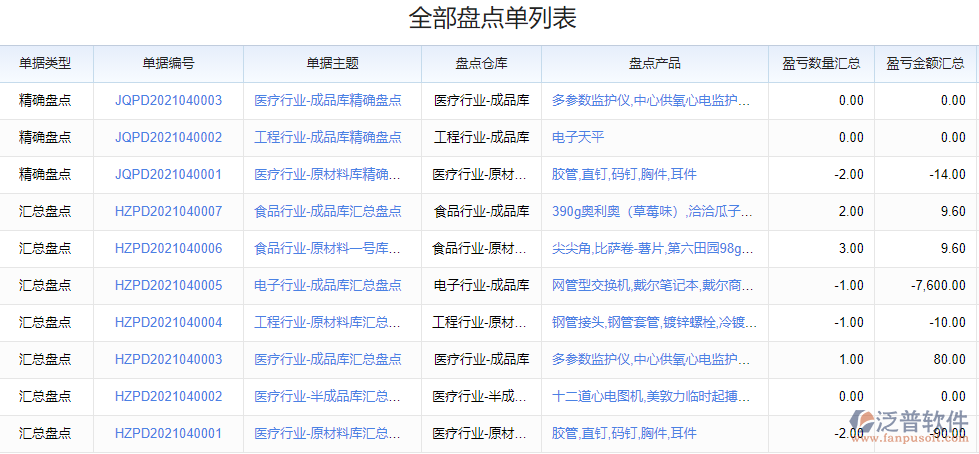The width and height of the screenshot is (979, 454).
Task: Open document JQPD2021040002
Action: click(x=168, y=137)
